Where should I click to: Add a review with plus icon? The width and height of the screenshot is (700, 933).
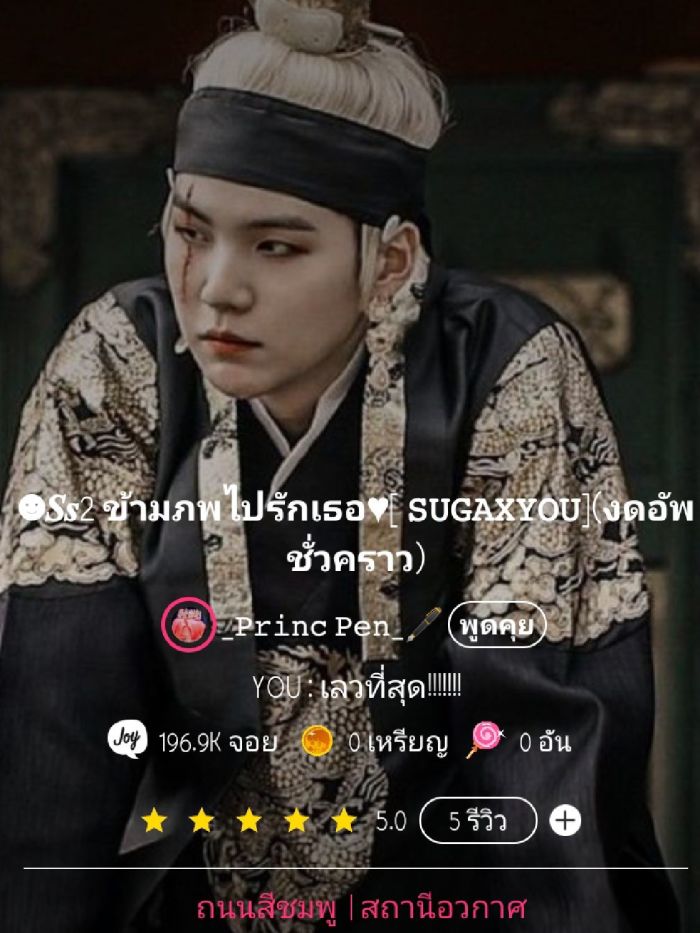point(566,821)
